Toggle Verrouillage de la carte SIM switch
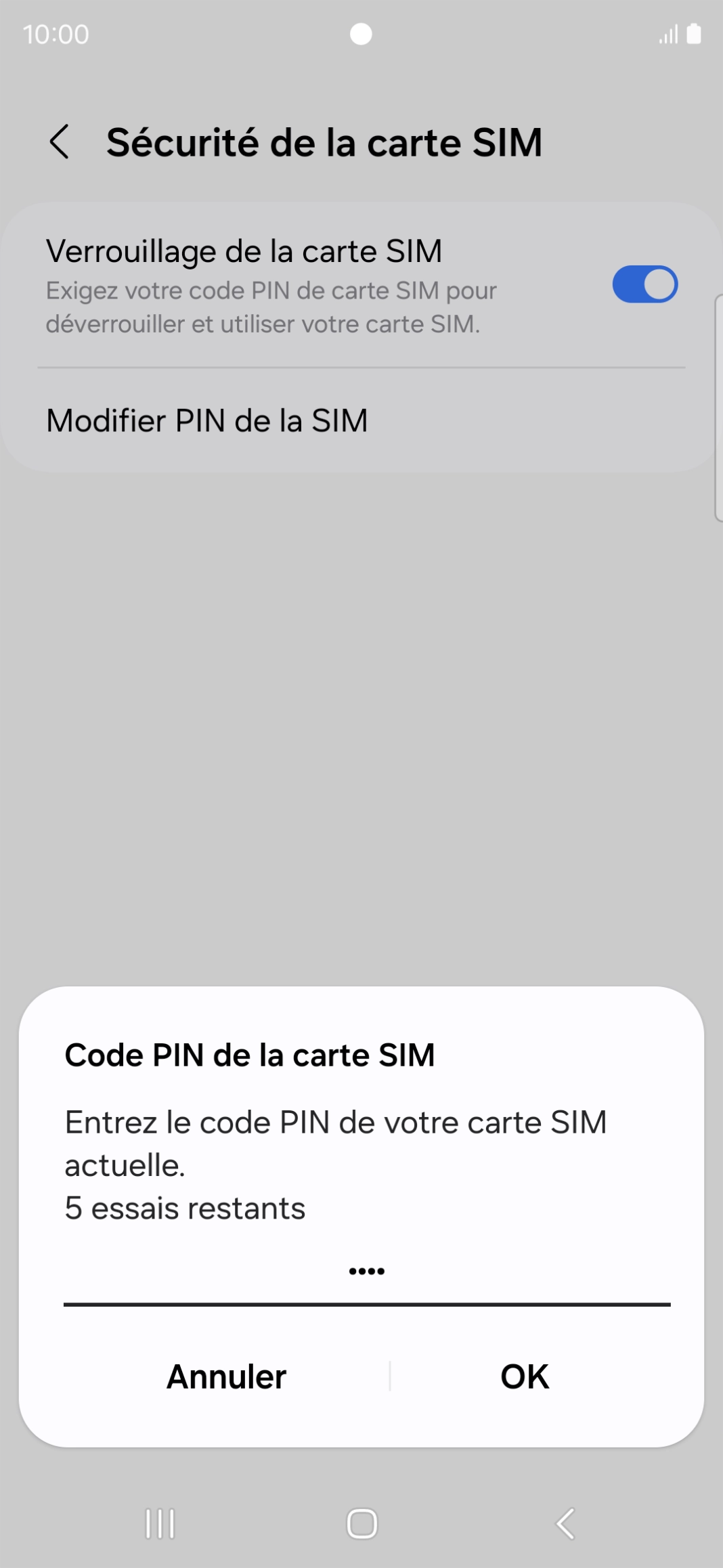The height and width of the screenshot is (1568, 723). [644, 284]
